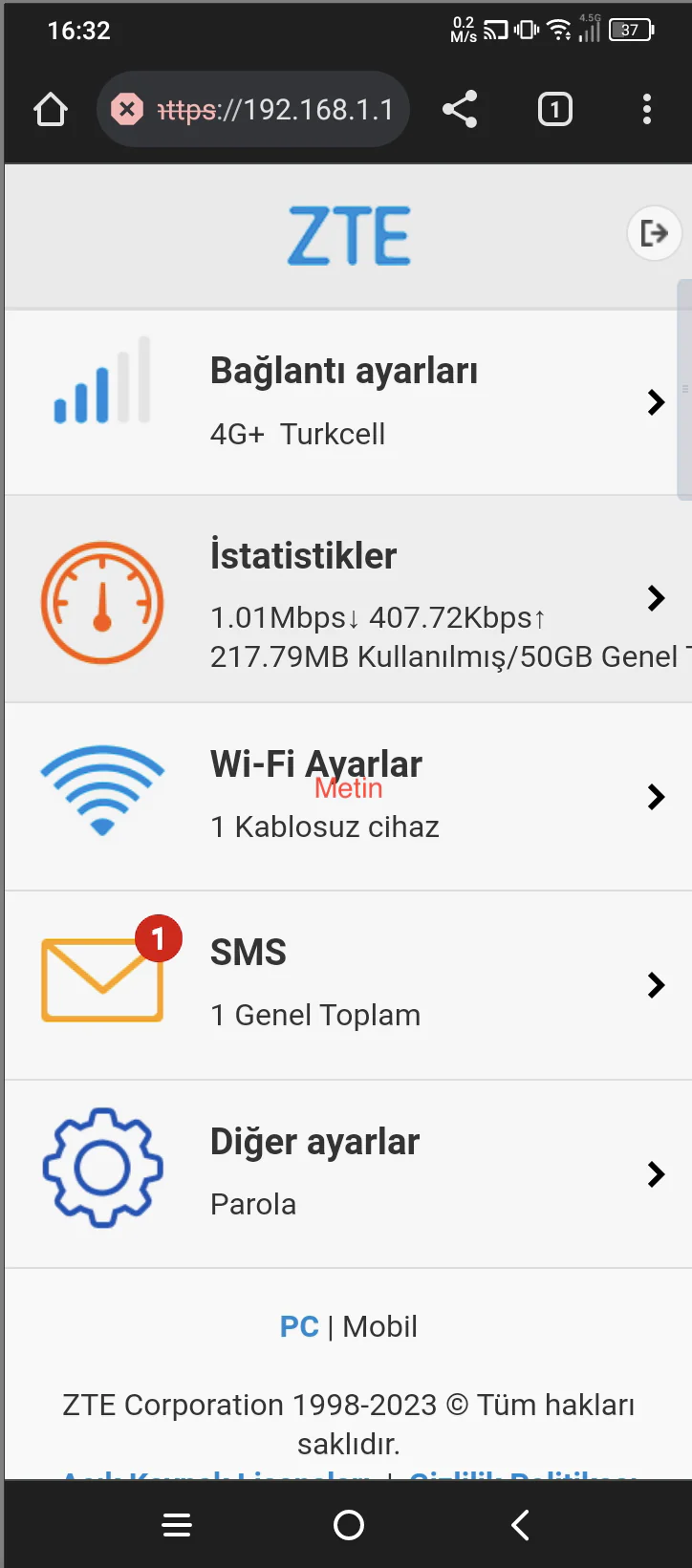Log out using the exit icon
Viewport: 692px width, 1568px height.
(x=654, y=233)
